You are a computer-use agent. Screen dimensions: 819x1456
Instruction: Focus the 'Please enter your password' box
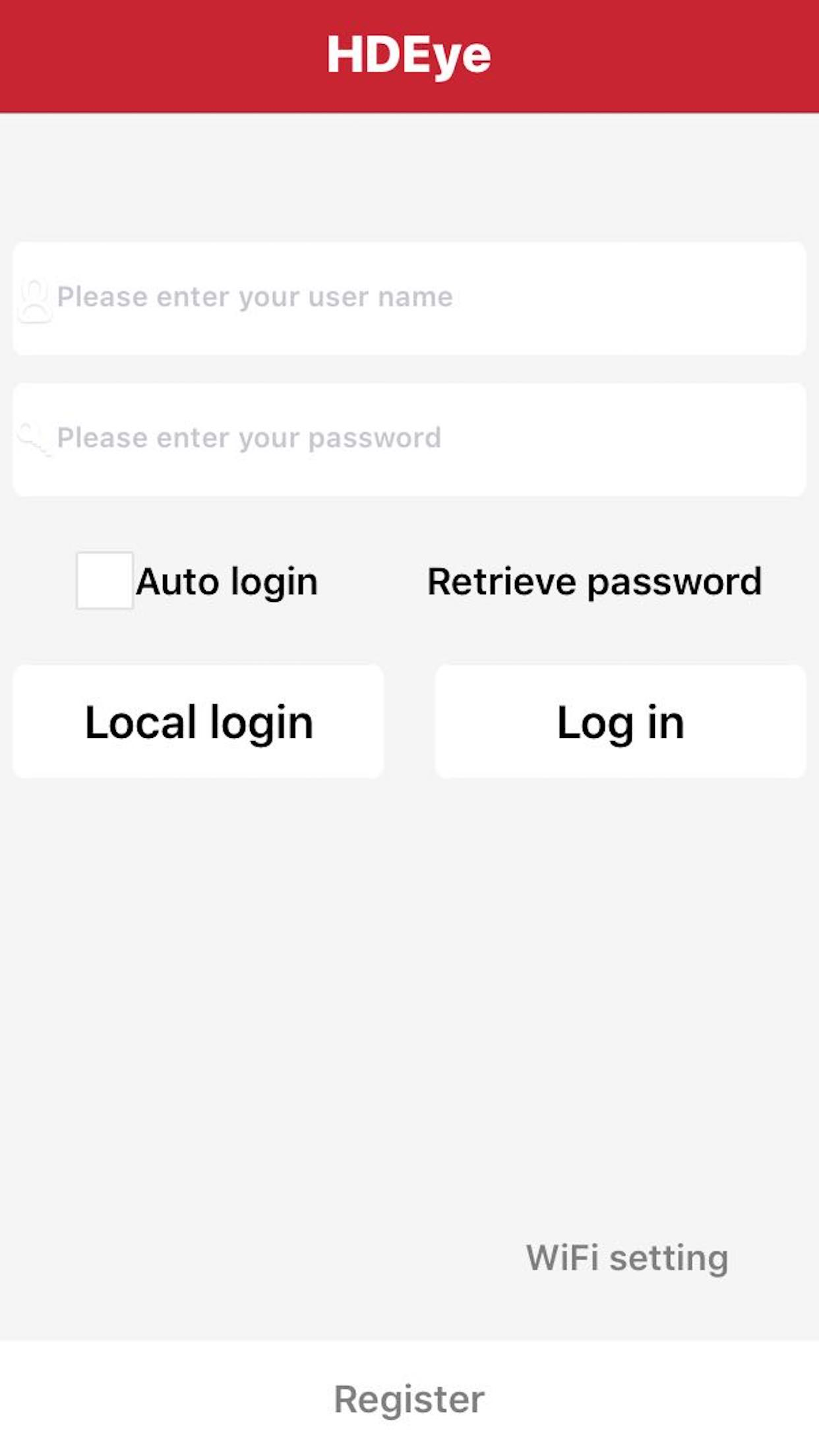pos(409,437)
